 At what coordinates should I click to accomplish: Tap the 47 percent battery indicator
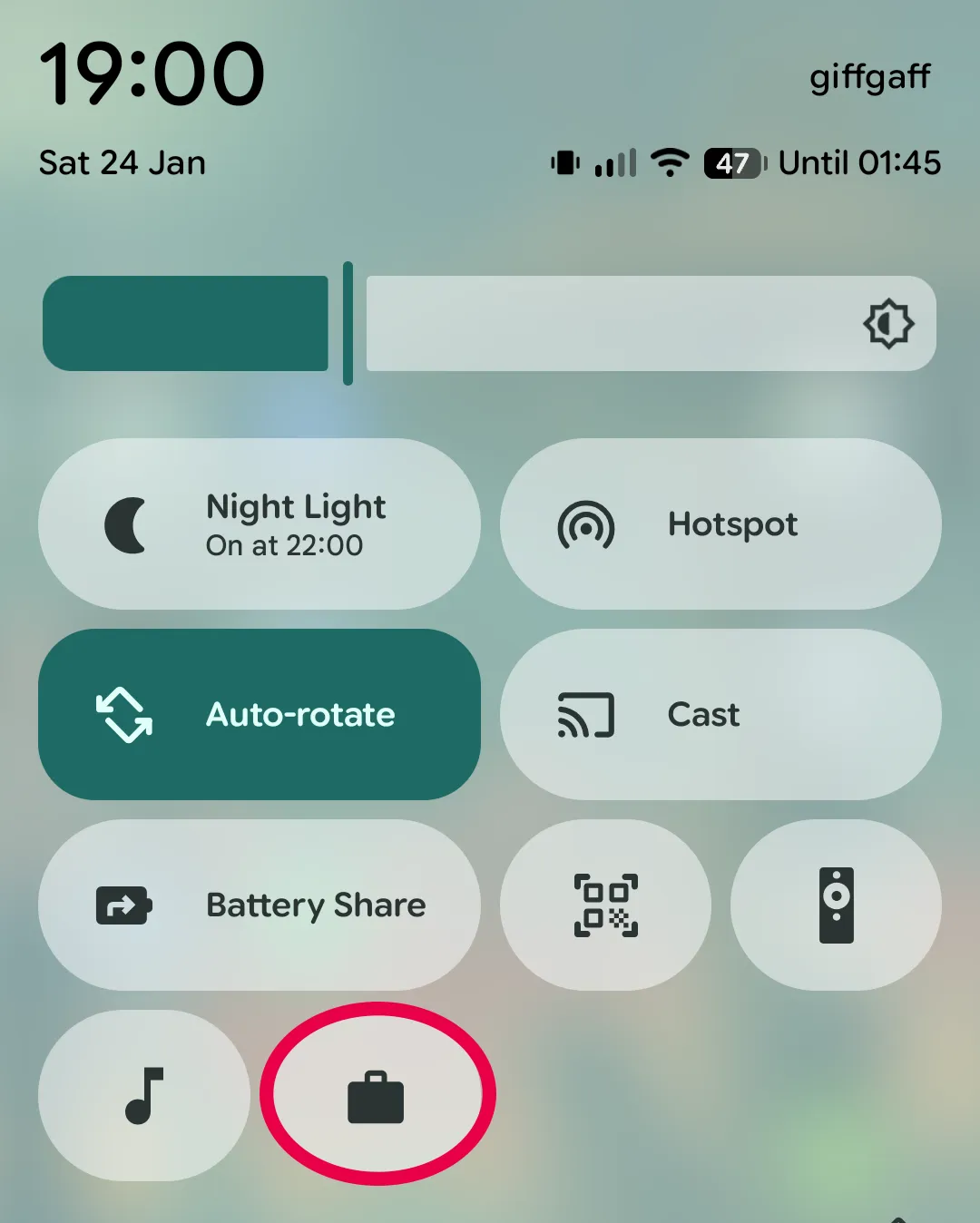pyautogui.click(x=732, y=161)
